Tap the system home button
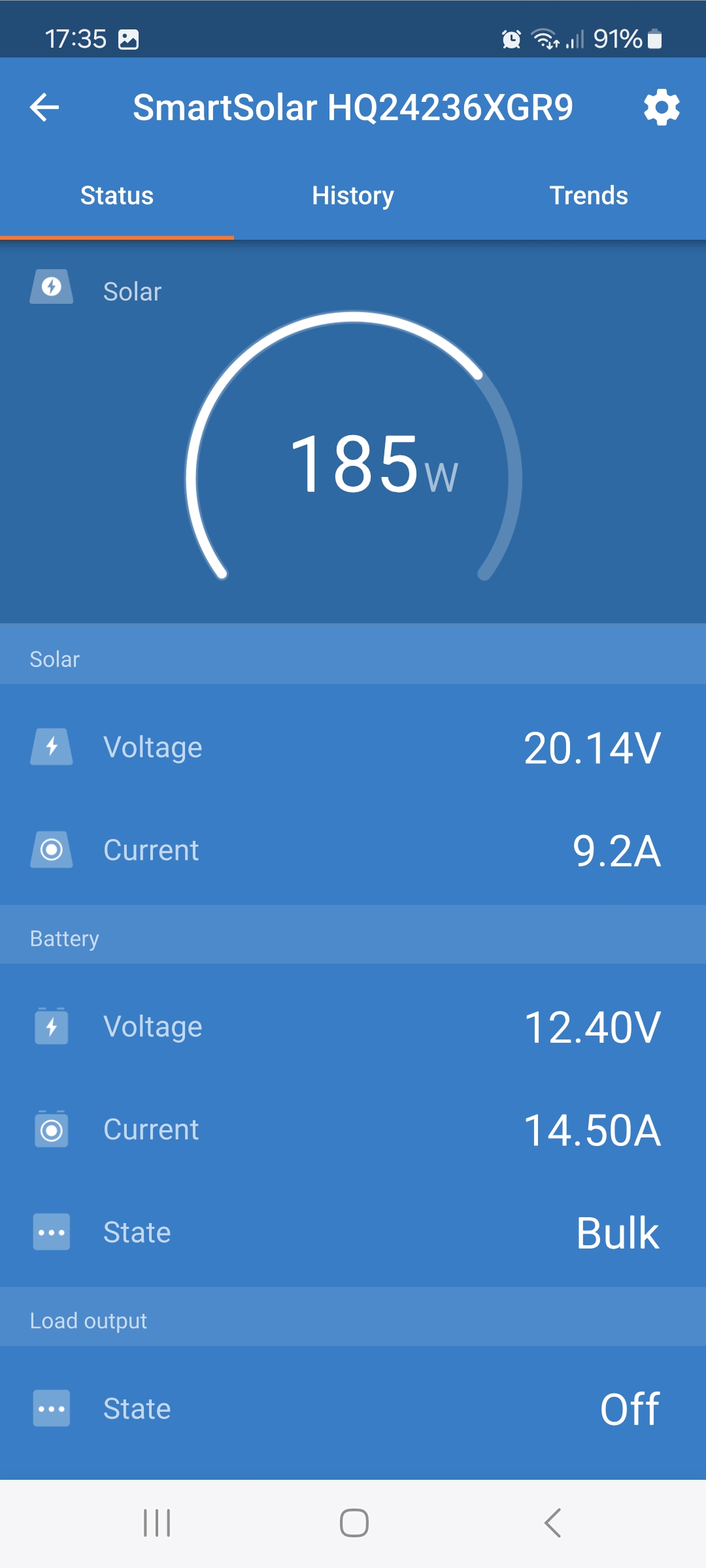Viewport: 706px width, 1568px height. [x=354, y=1523]
